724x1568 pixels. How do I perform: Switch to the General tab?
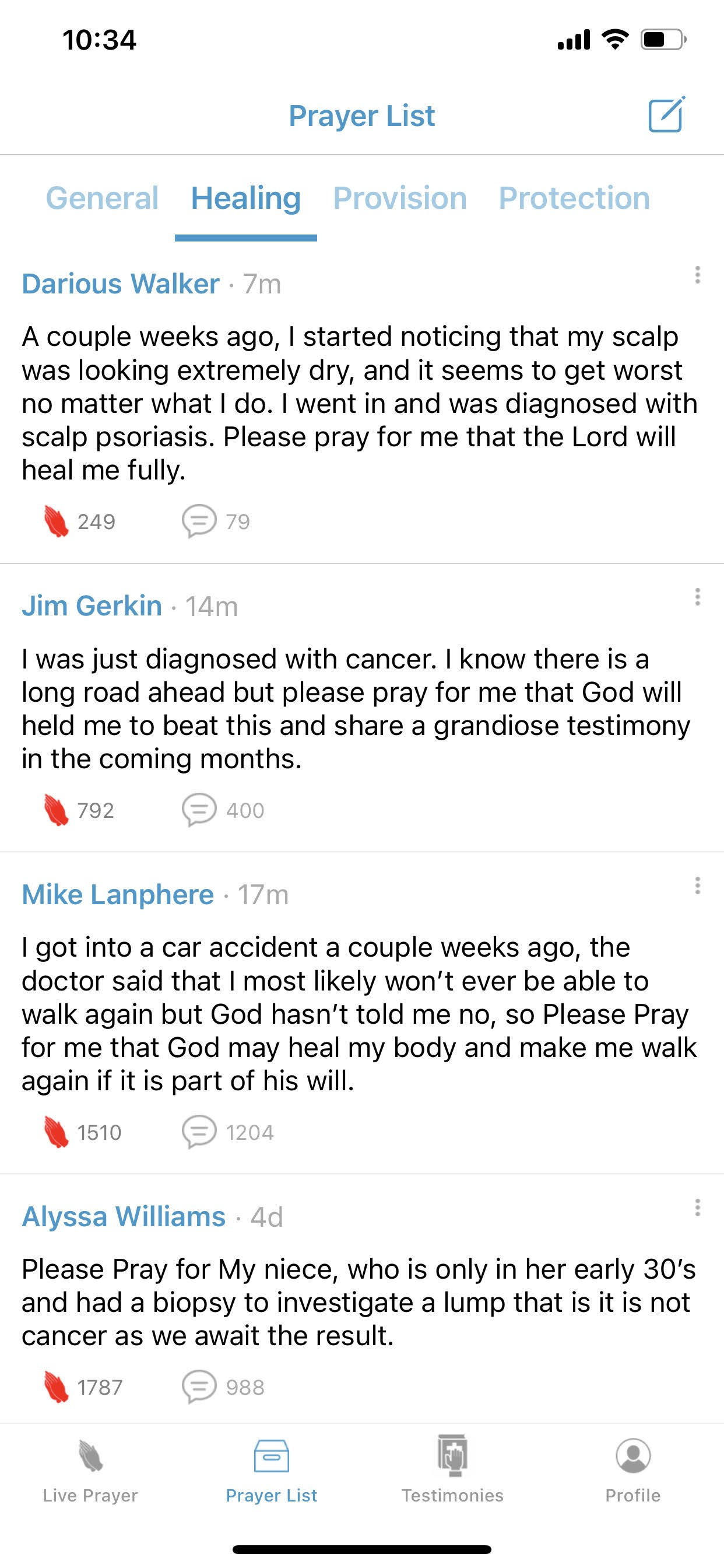102,198
